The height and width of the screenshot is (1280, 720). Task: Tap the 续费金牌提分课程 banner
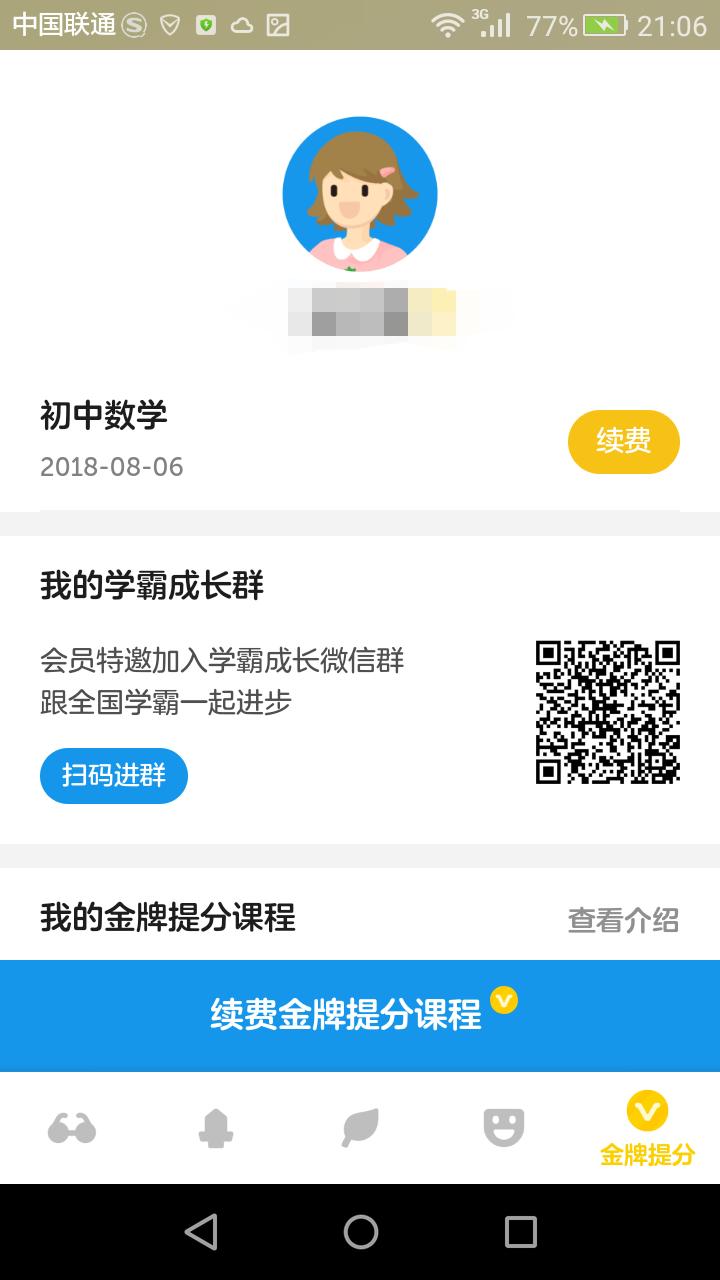pos(360,1015)
